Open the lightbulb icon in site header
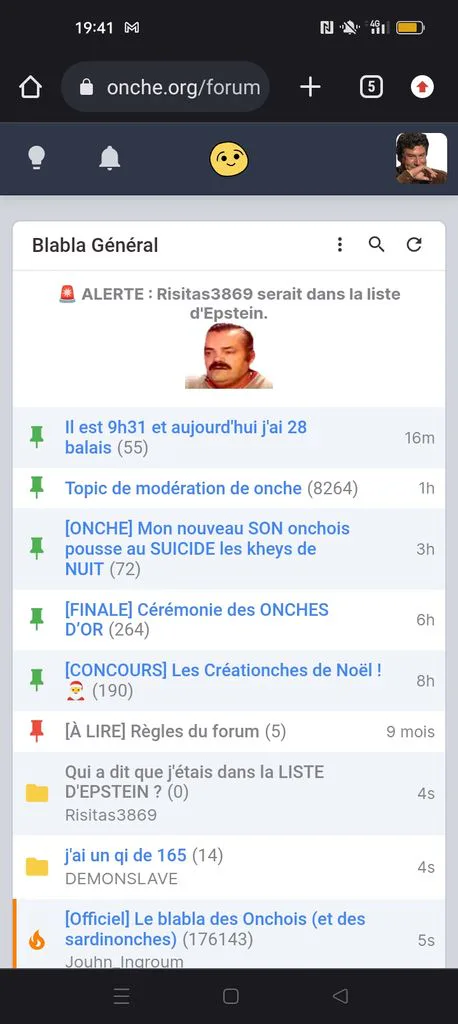Viewport: 458px width, 1024px height. coord(37,158)
